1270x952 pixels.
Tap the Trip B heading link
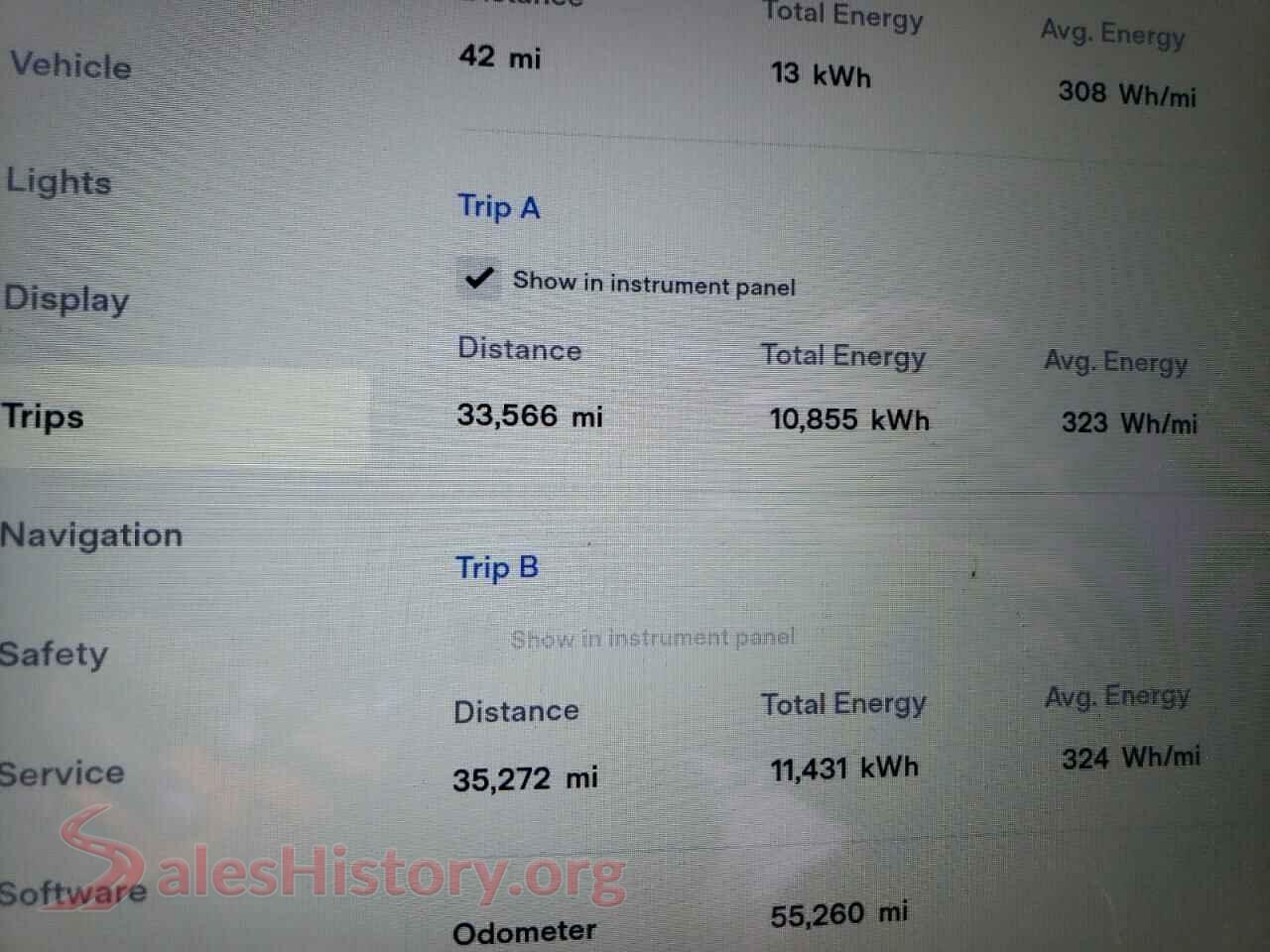click(x=496, y=567)
